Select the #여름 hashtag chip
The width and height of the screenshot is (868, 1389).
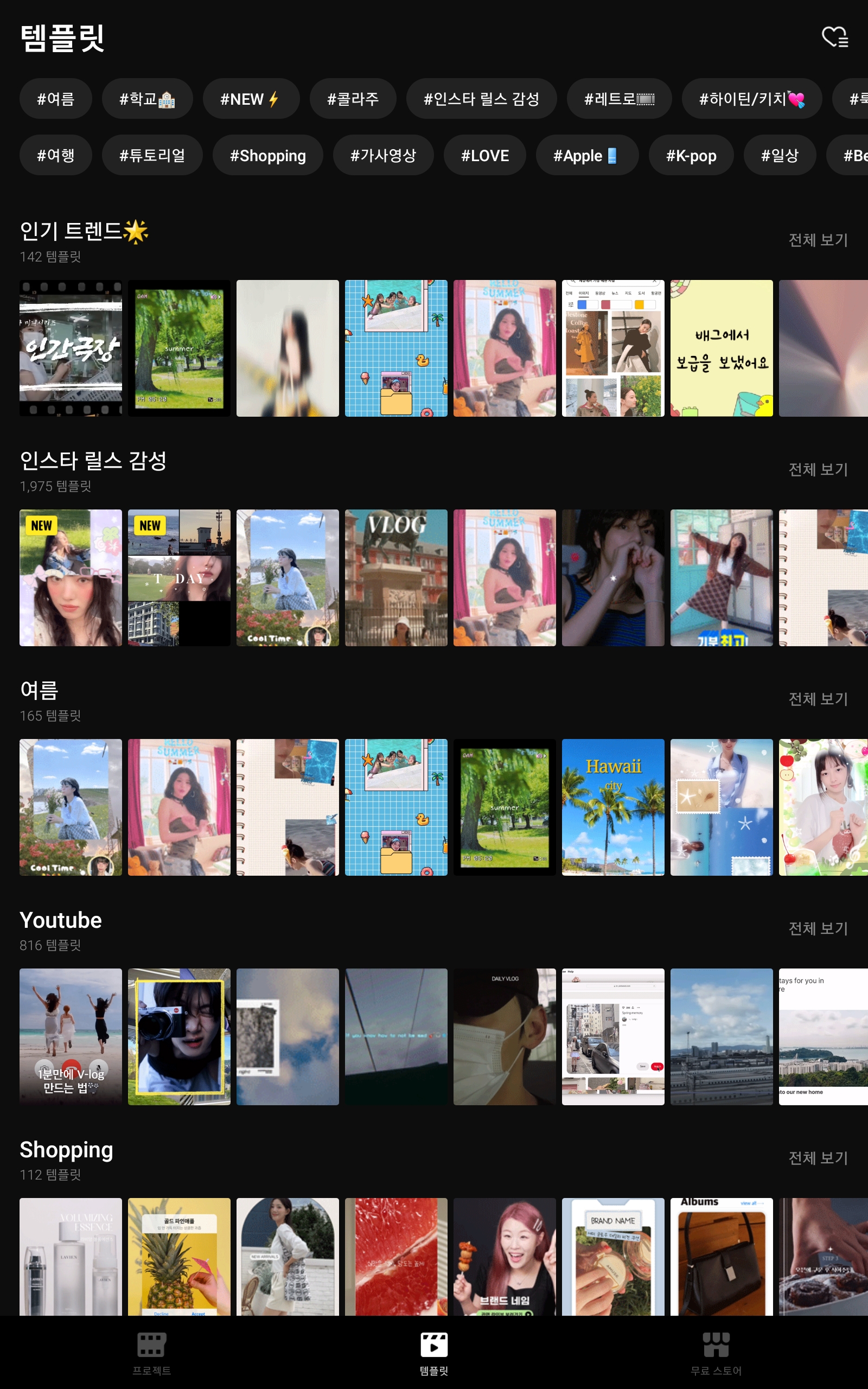coord(56,99)
